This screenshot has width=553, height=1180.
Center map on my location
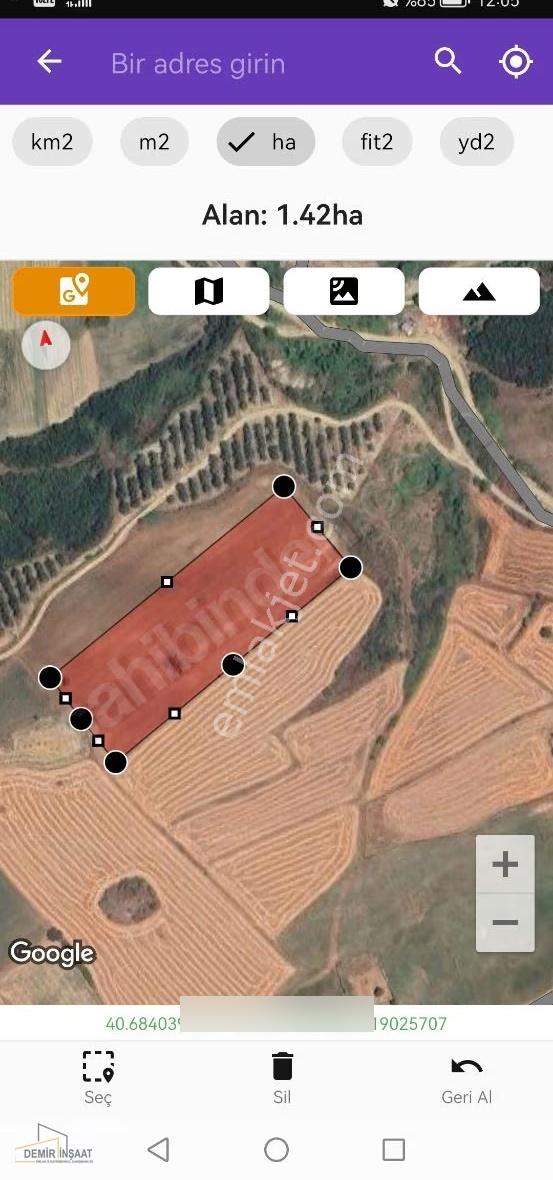coord(516,62)
